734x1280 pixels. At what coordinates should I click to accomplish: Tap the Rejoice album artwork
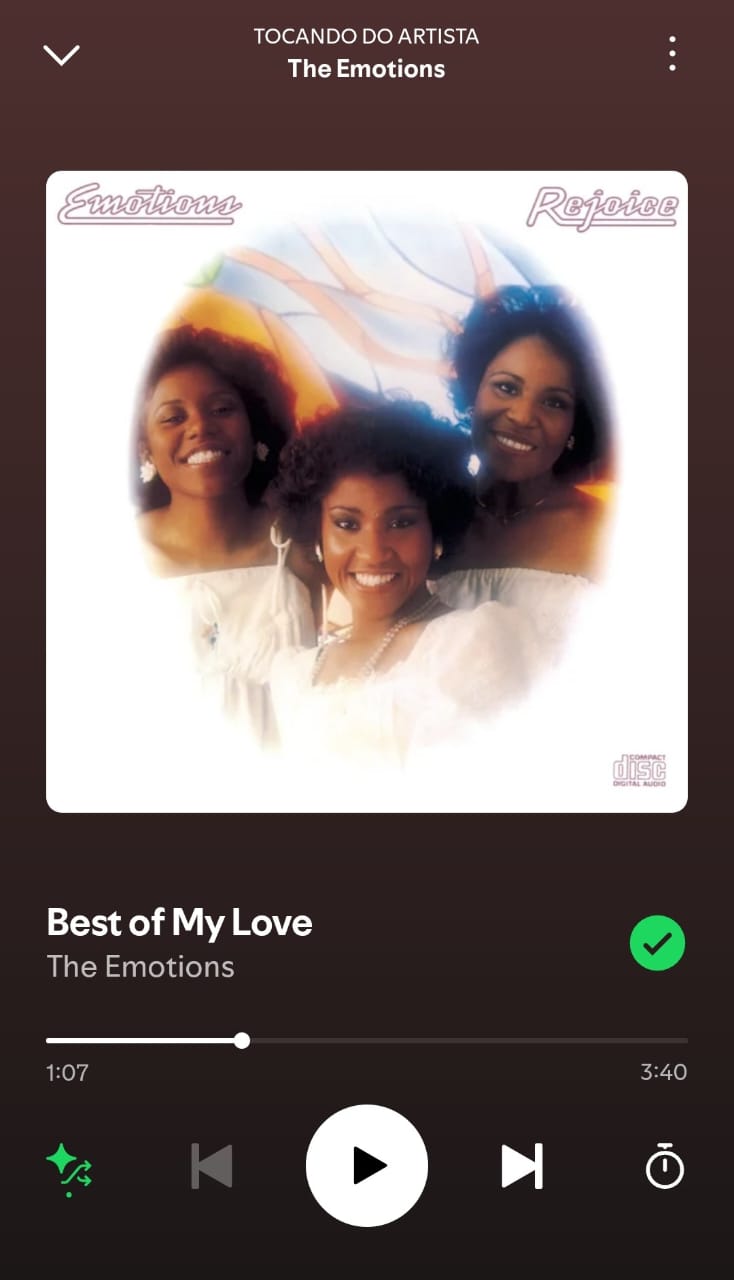click(x=366, y=490)
